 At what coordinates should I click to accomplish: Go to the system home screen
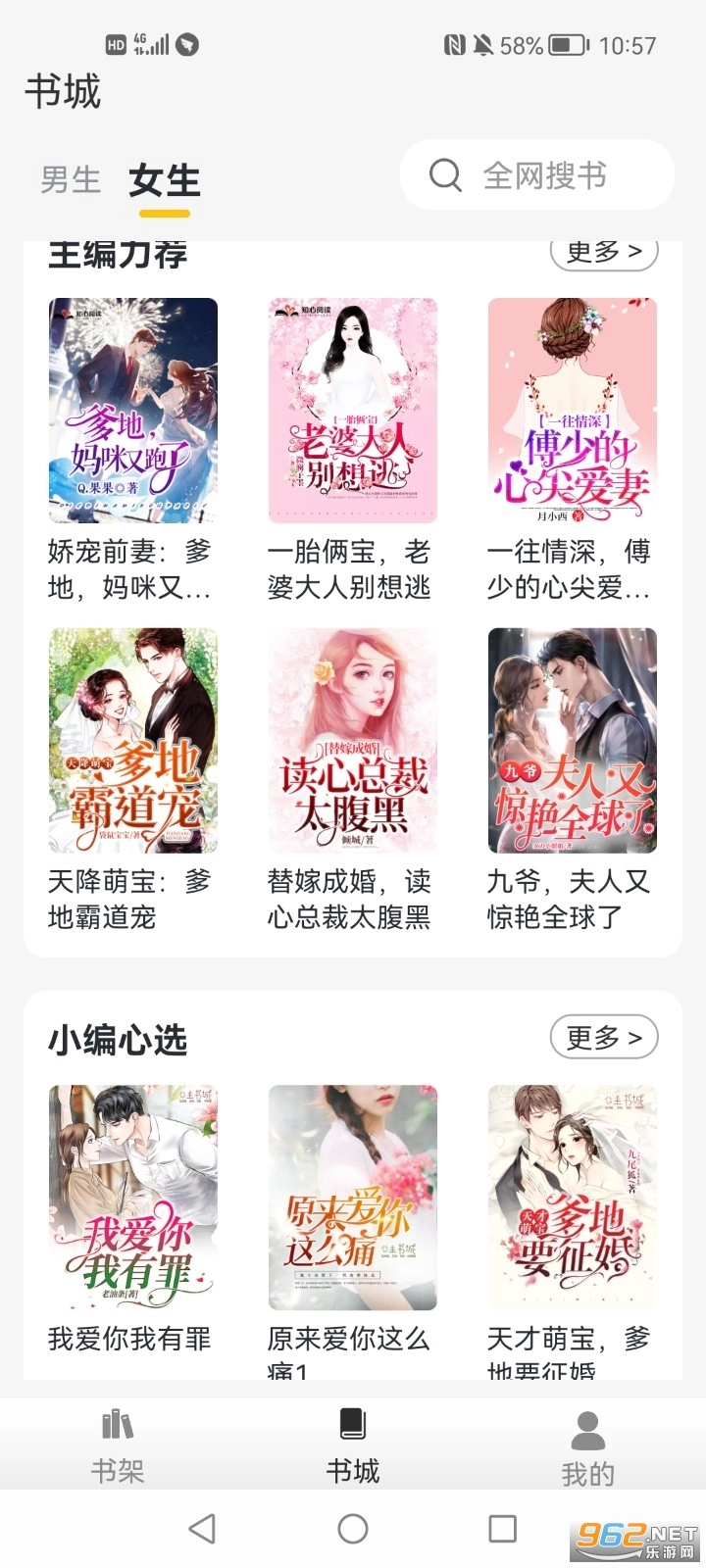coord(353,1529)
